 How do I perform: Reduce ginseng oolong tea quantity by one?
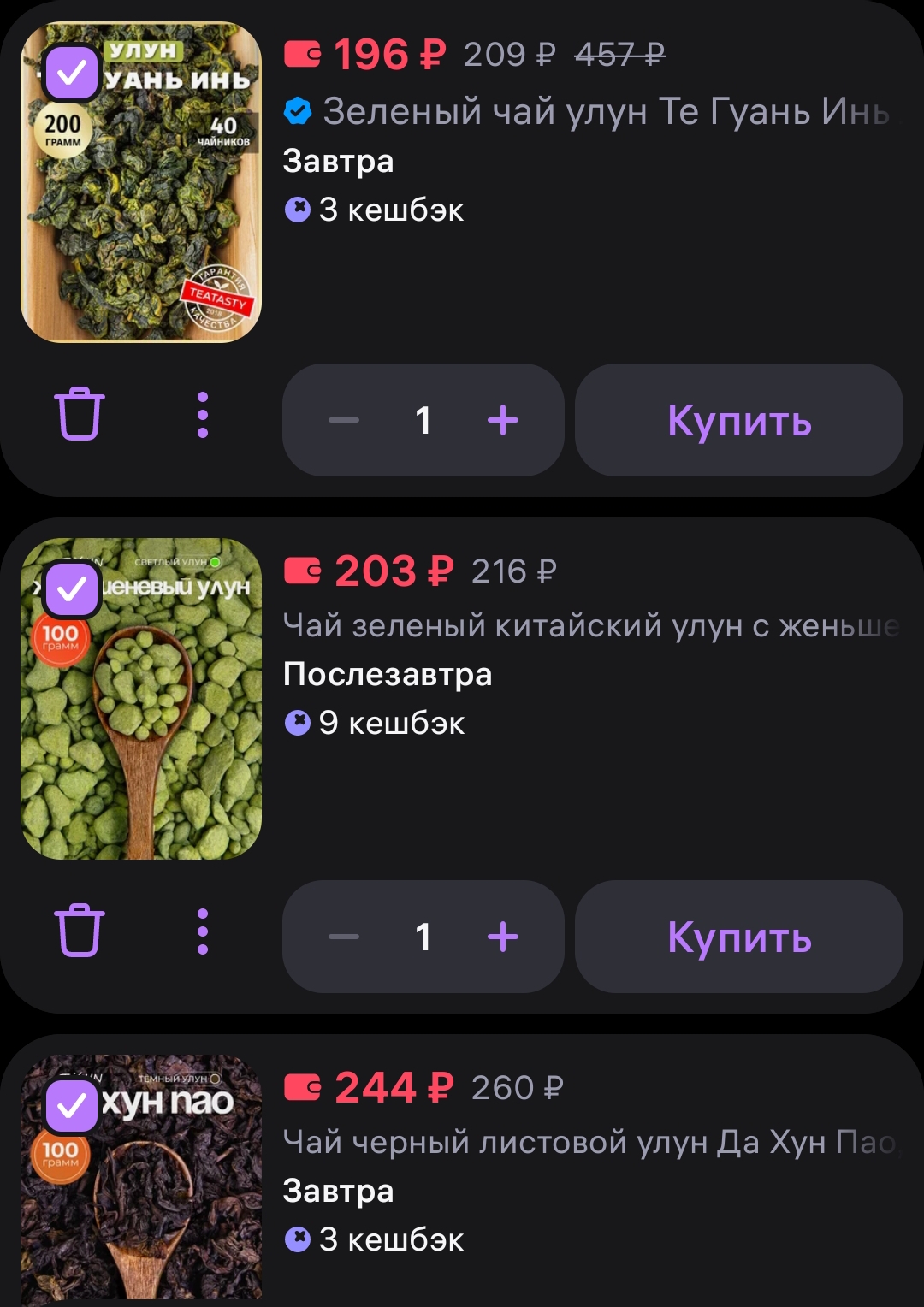pos(344,937)
